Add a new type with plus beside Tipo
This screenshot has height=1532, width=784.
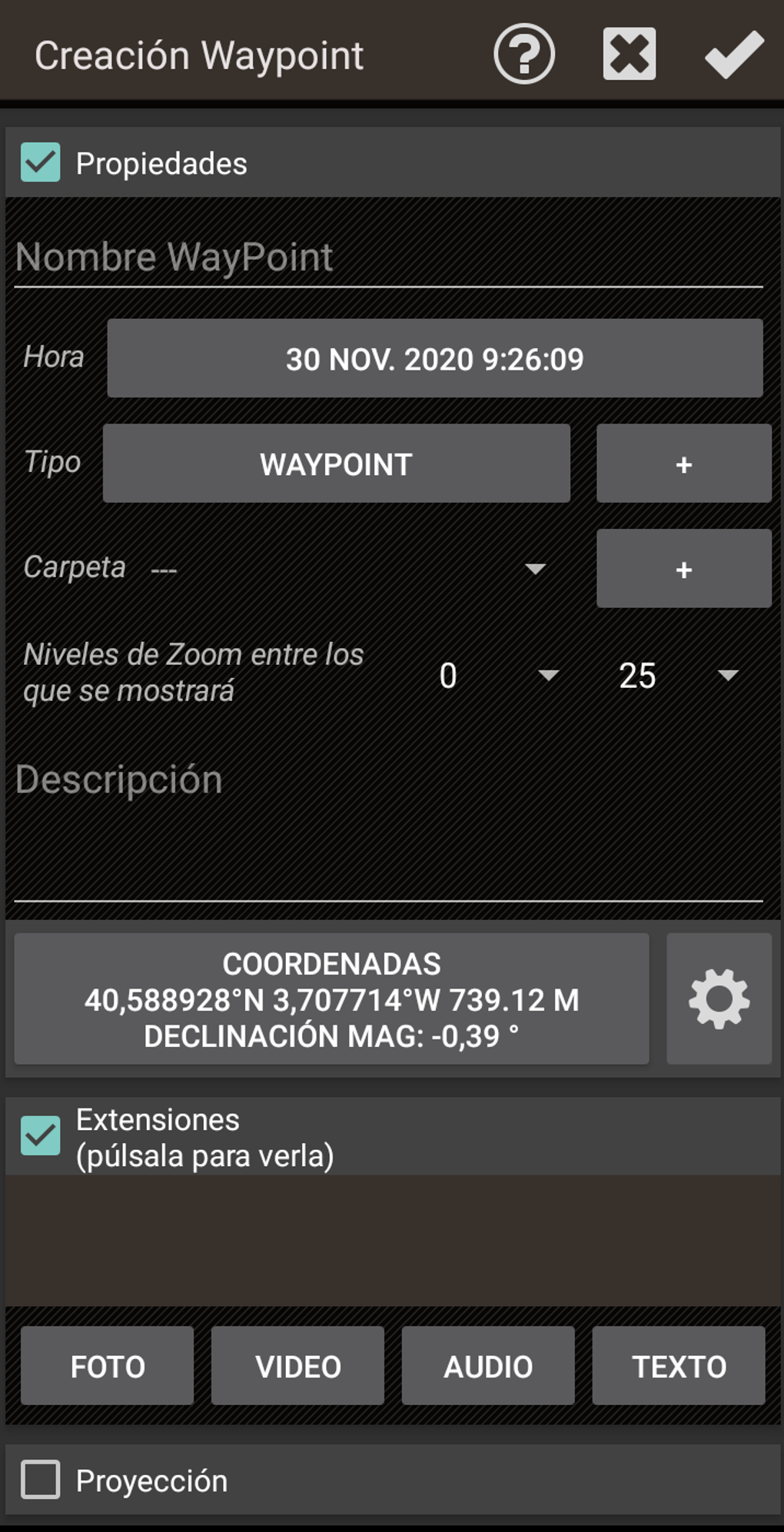click(x=683, y=464)
